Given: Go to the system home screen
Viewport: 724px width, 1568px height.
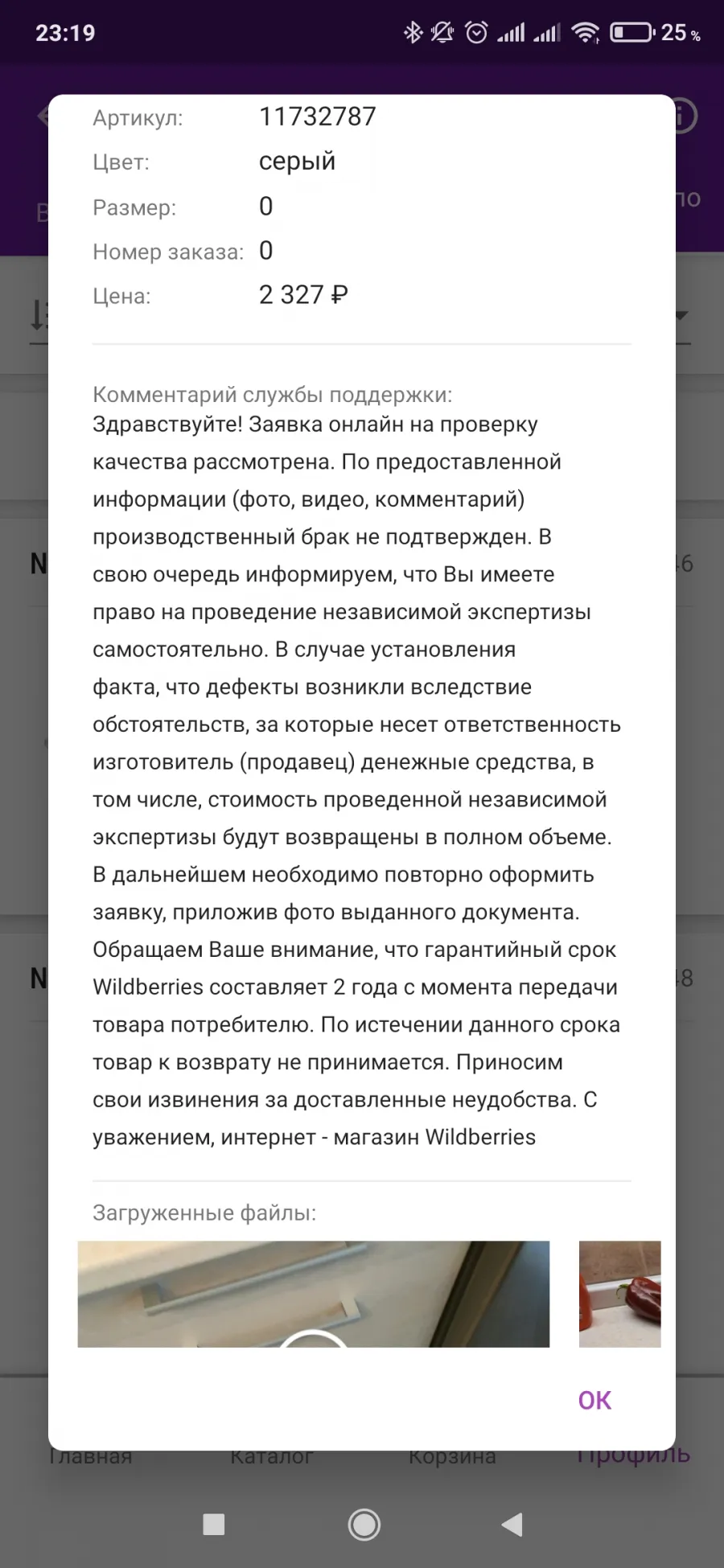Looking at the screenshot, I should pos(364,1524).
